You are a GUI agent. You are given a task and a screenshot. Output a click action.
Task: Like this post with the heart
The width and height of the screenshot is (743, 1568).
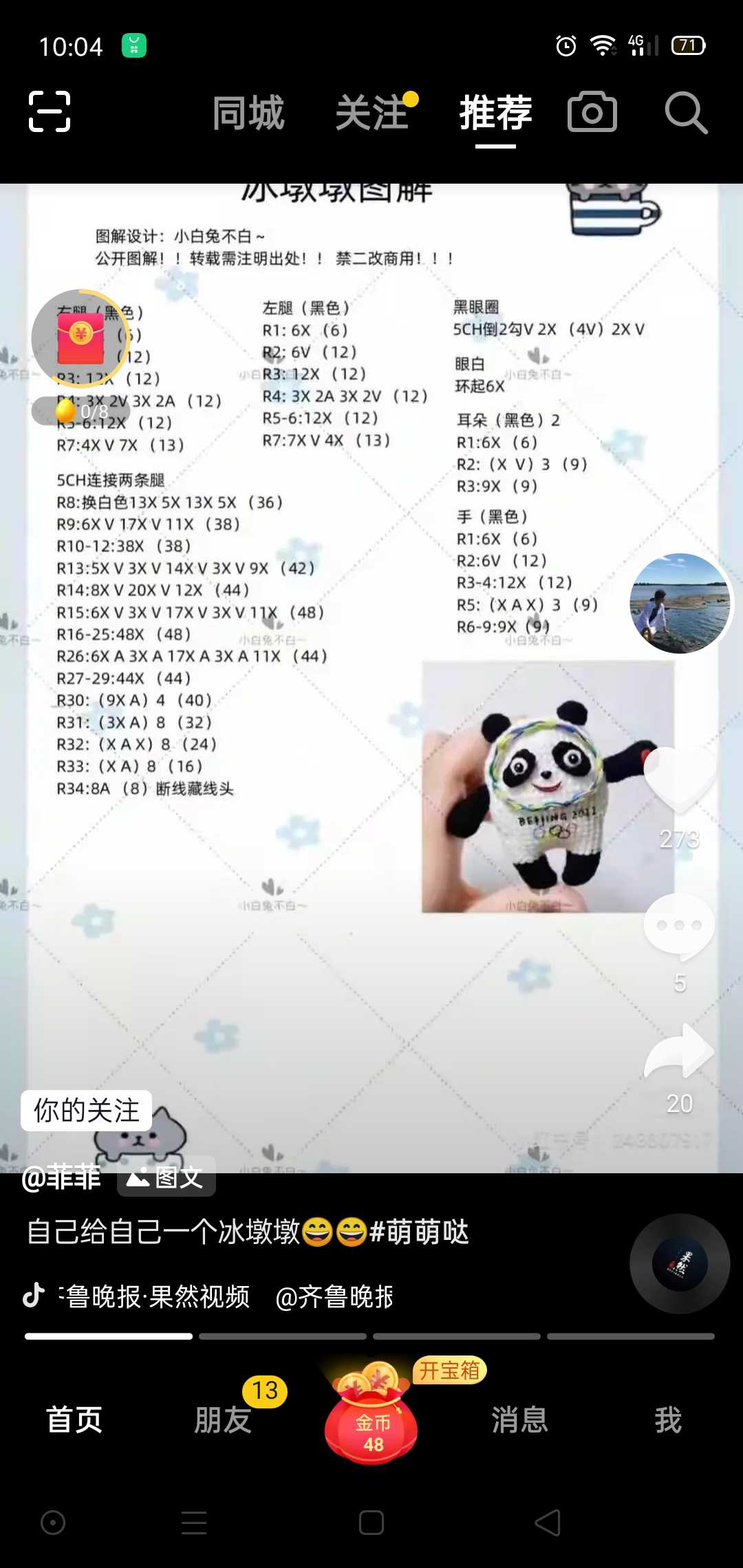tap(680, 781)
